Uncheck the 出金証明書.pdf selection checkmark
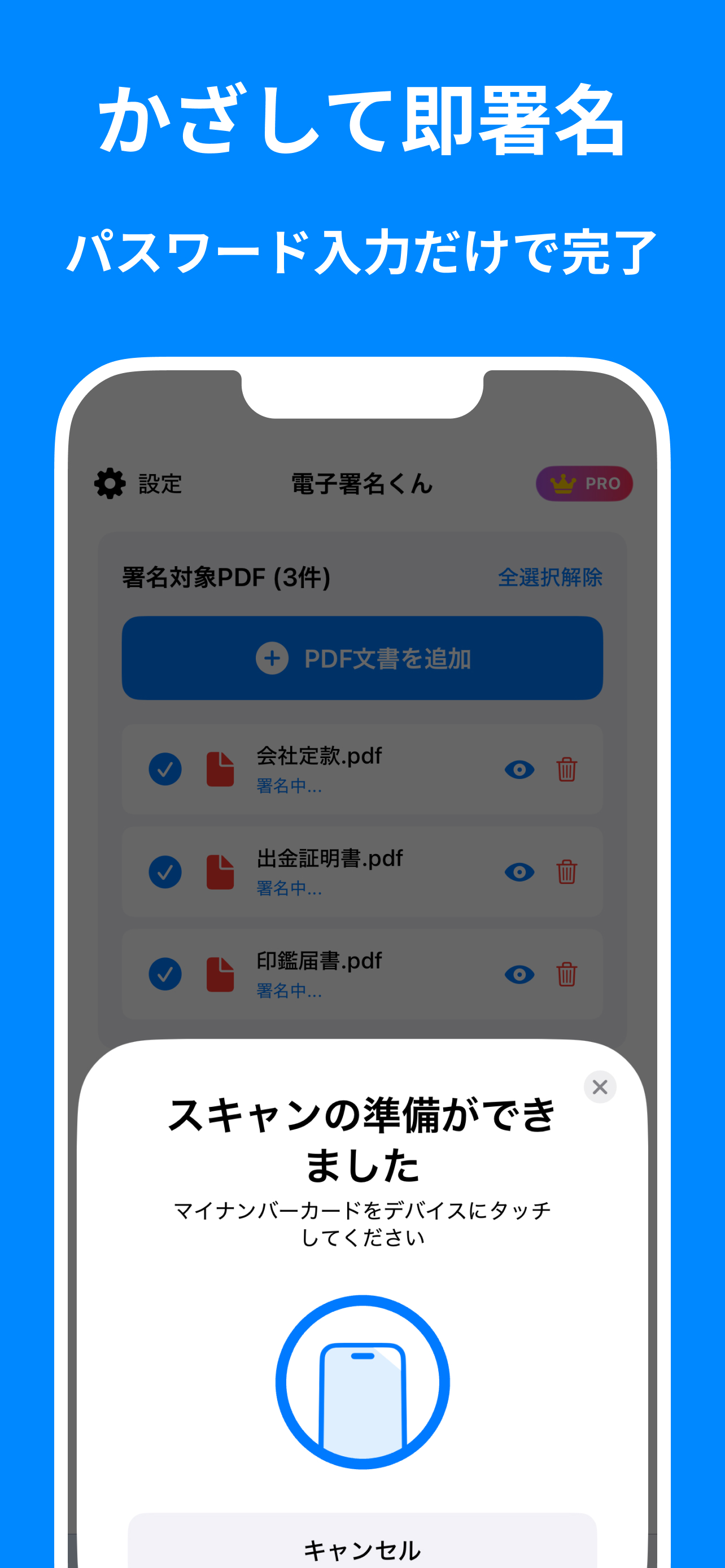 click(164, 871)
